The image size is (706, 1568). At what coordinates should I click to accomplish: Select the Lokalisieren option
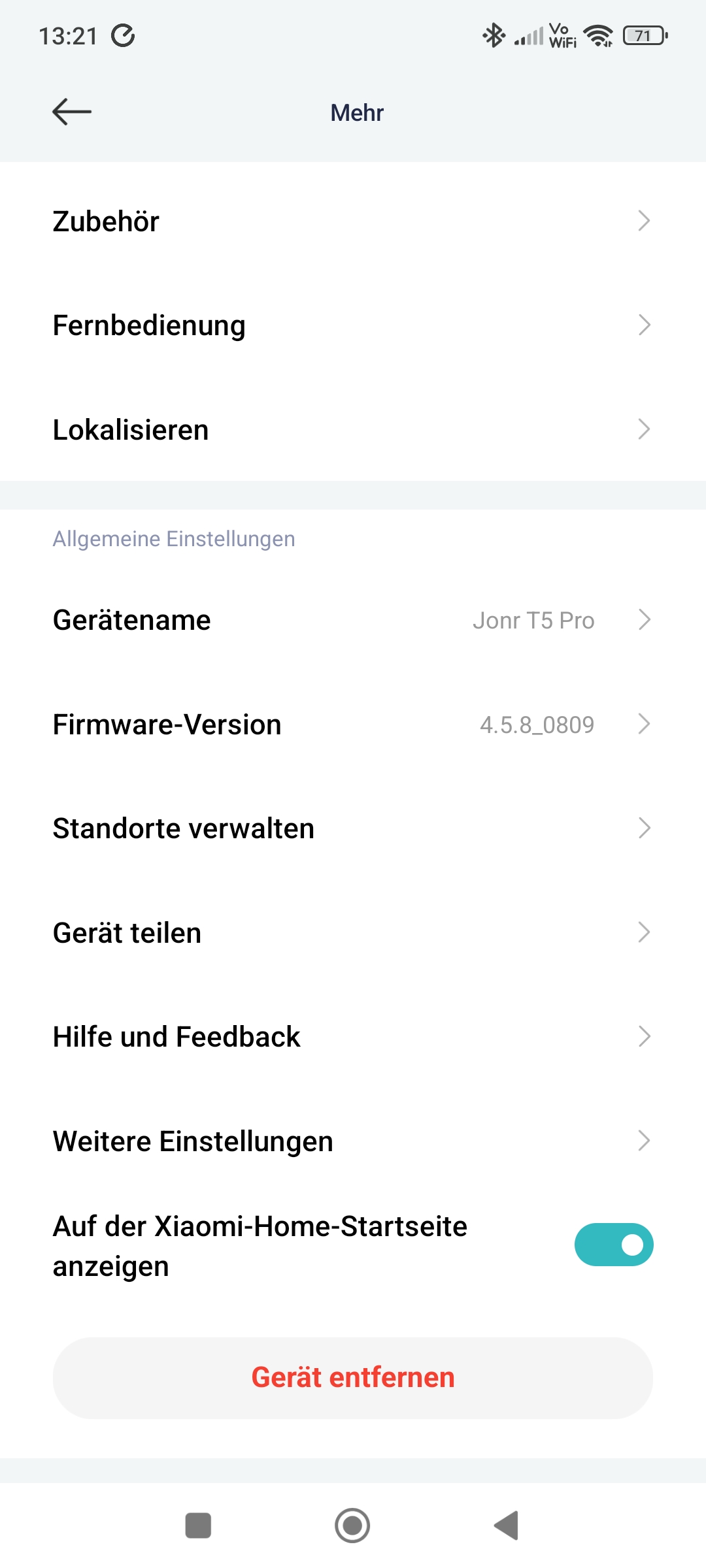click(353, 430)
